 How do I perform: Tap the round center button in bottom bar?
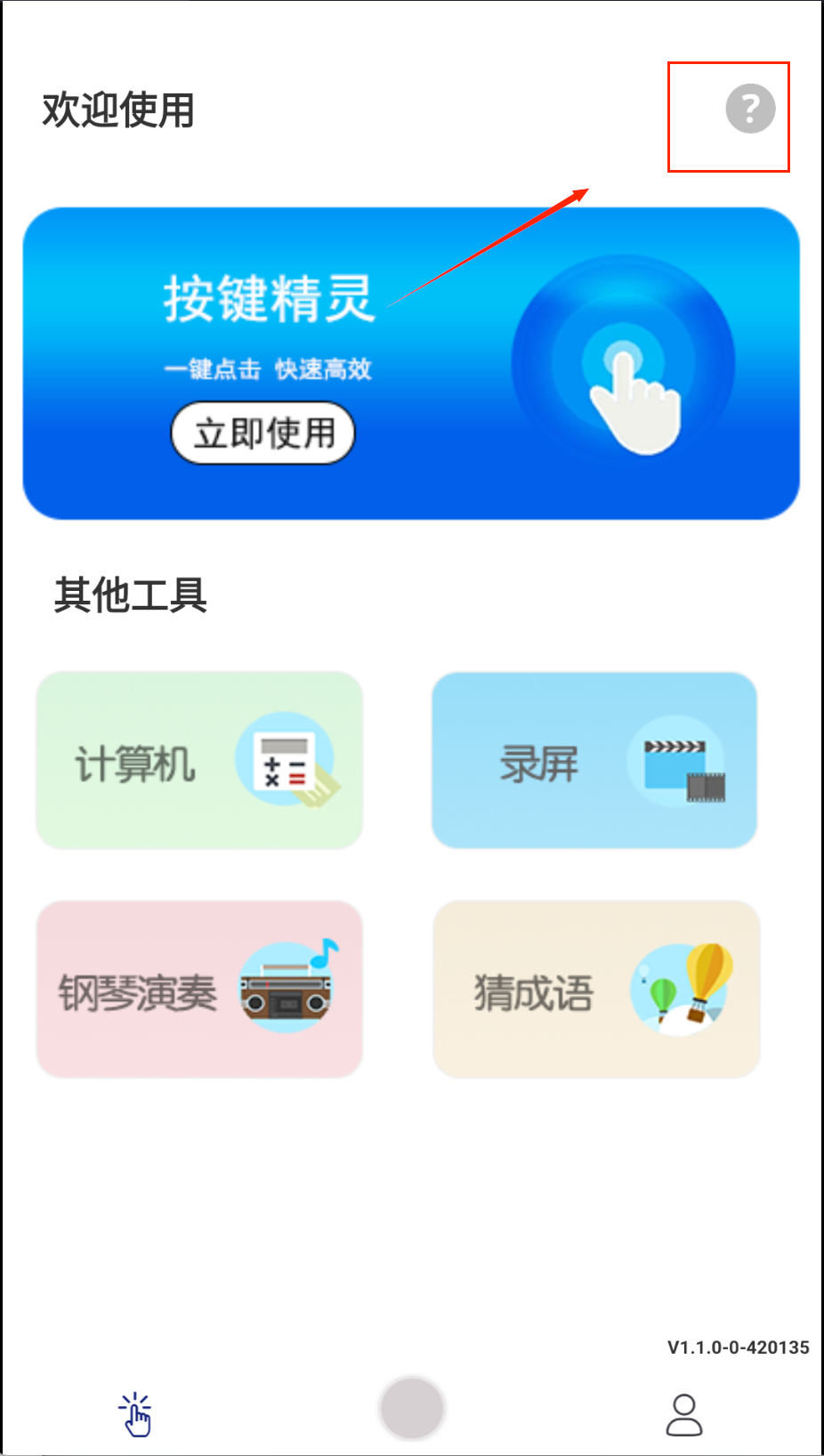(x=412, y=1409)
